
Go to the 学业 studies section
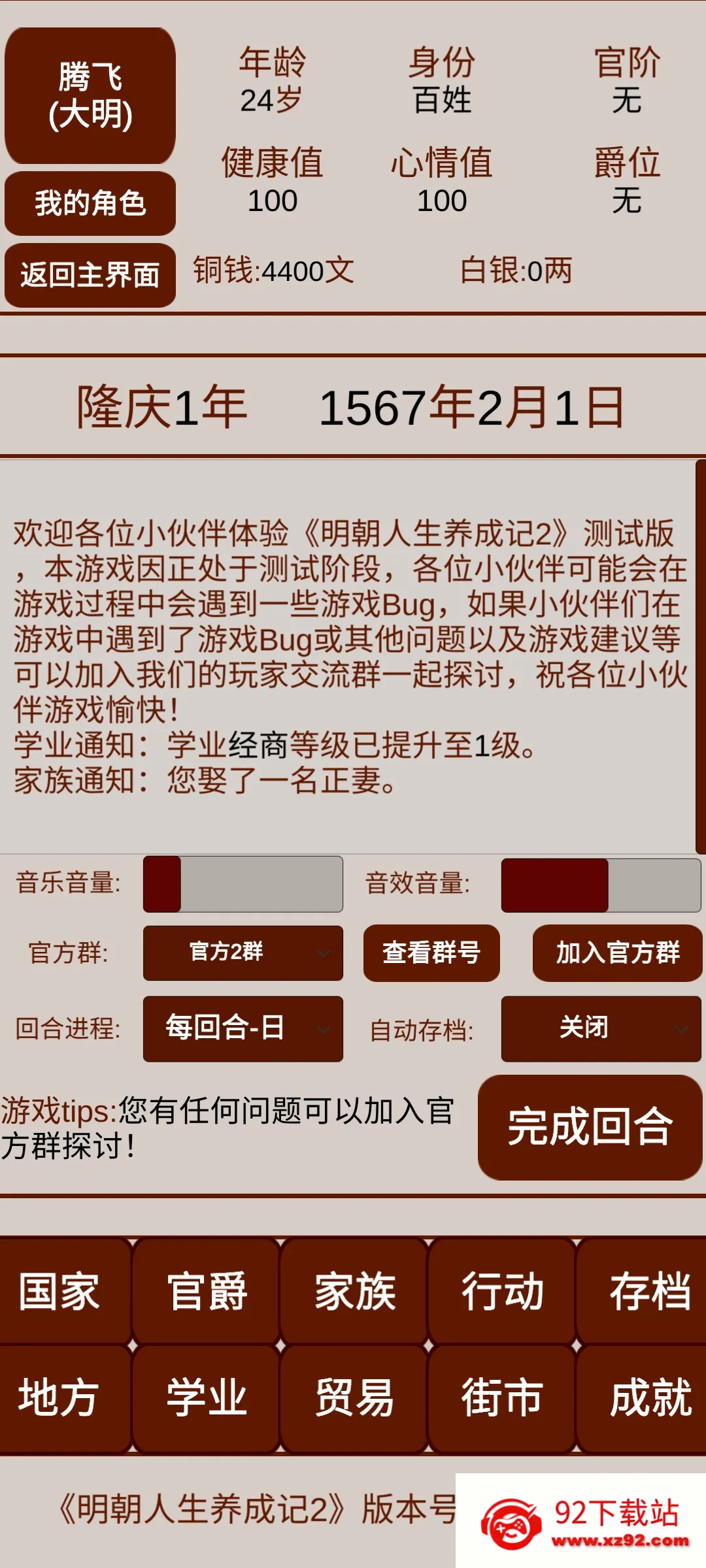click(207, 1397)
